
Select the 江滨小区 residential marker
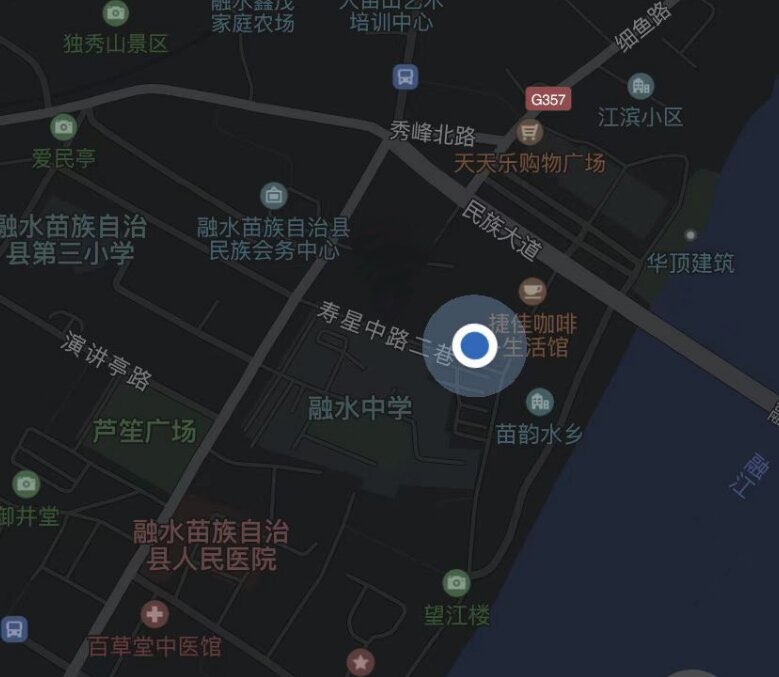pyautogui.click(x=640, y=86)
